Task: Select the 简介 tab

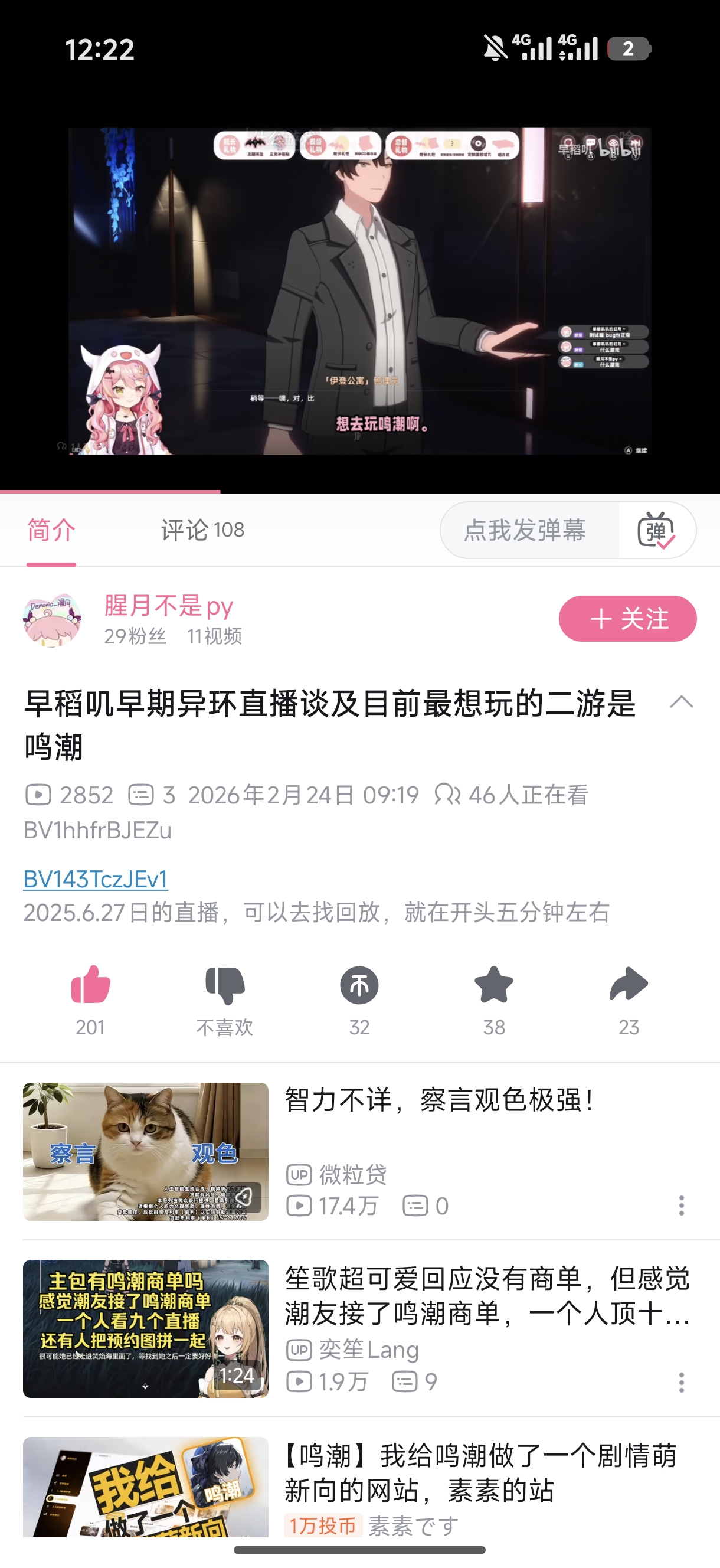Action: (51, 530)
